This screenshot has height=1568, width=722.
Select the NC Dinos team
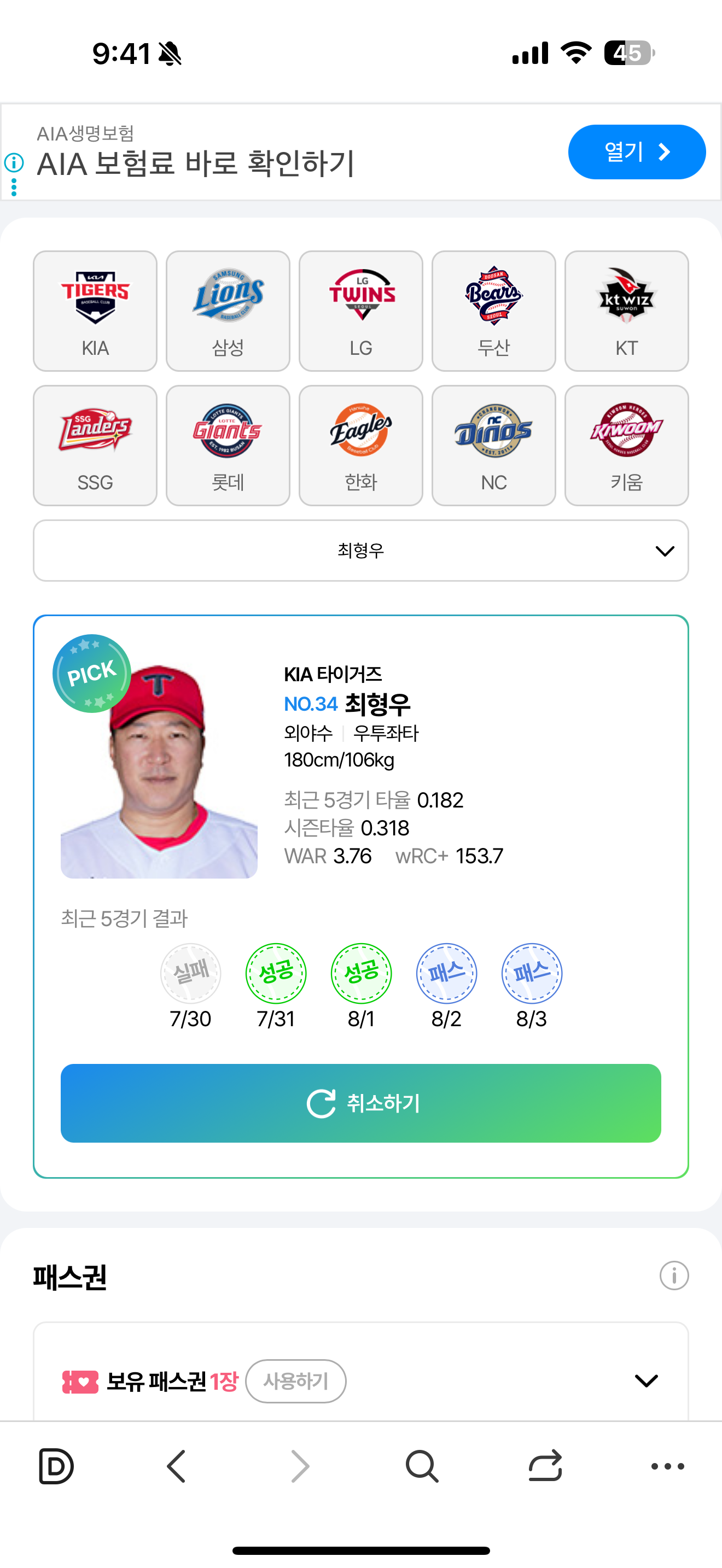pos(493,446)
